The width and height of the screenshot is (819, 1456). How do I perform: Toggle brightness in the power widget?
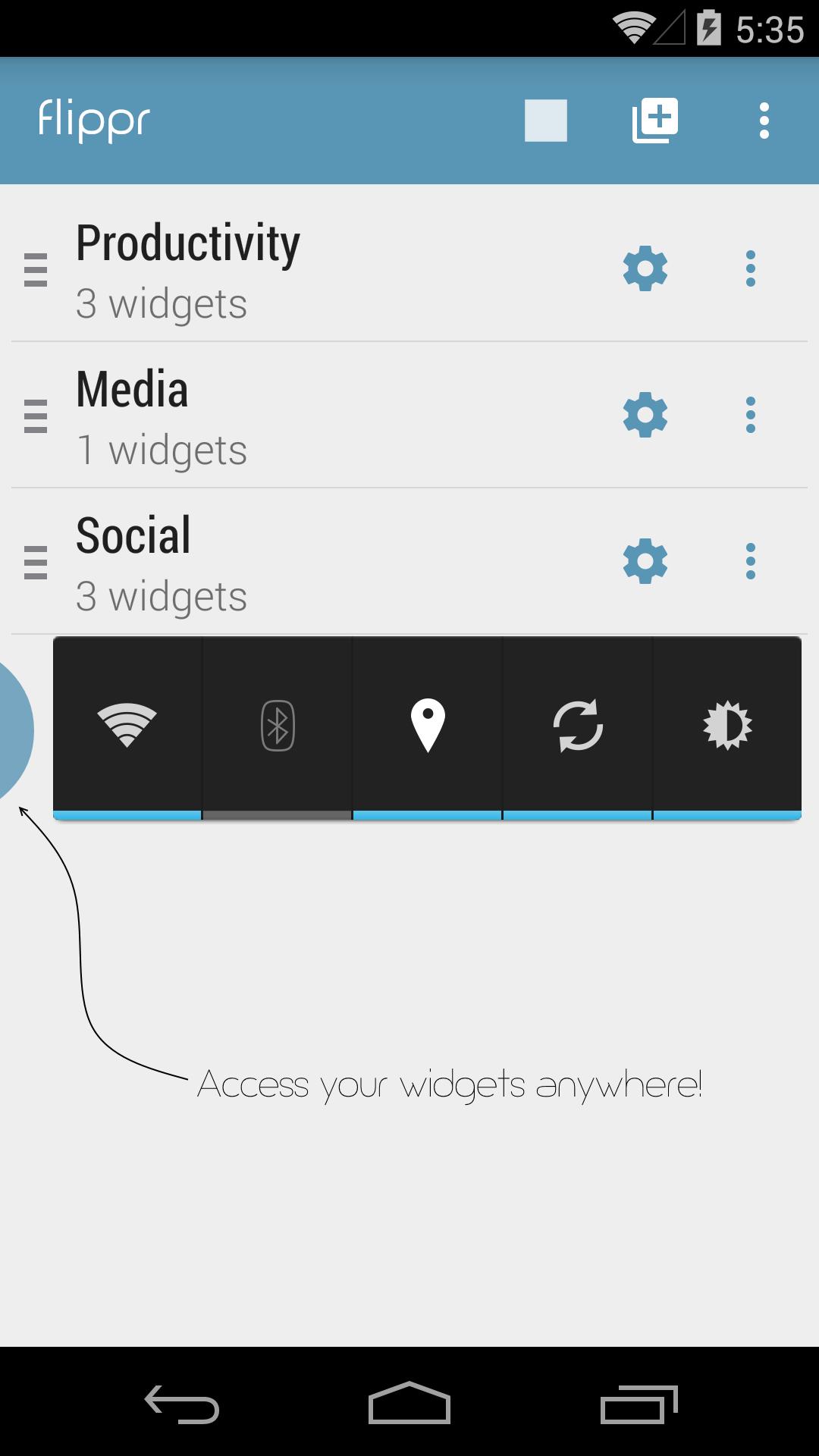click(726, 726)
